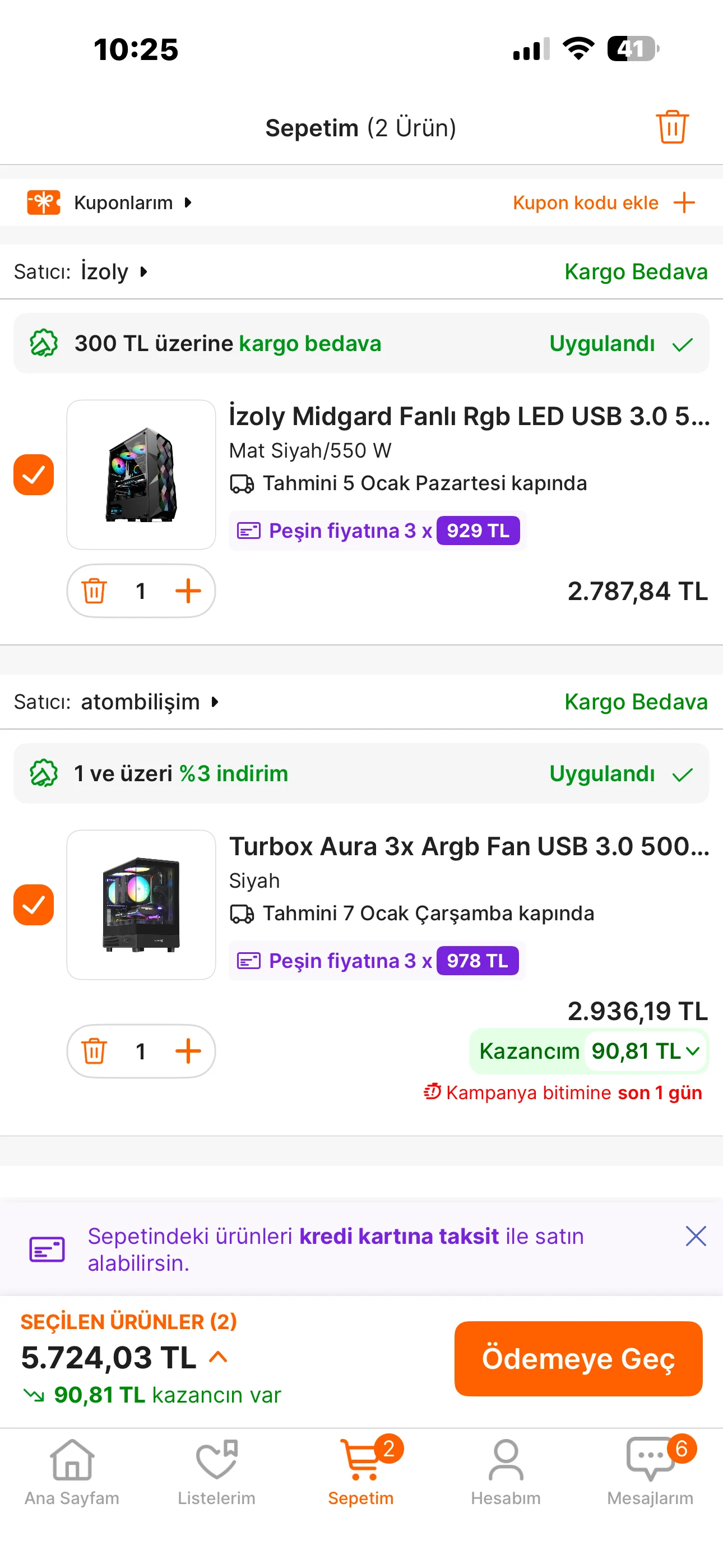Proceed with Ödemeye Geç
The height and width of the screenshot is (1568, 723).
click(578, 1359)
